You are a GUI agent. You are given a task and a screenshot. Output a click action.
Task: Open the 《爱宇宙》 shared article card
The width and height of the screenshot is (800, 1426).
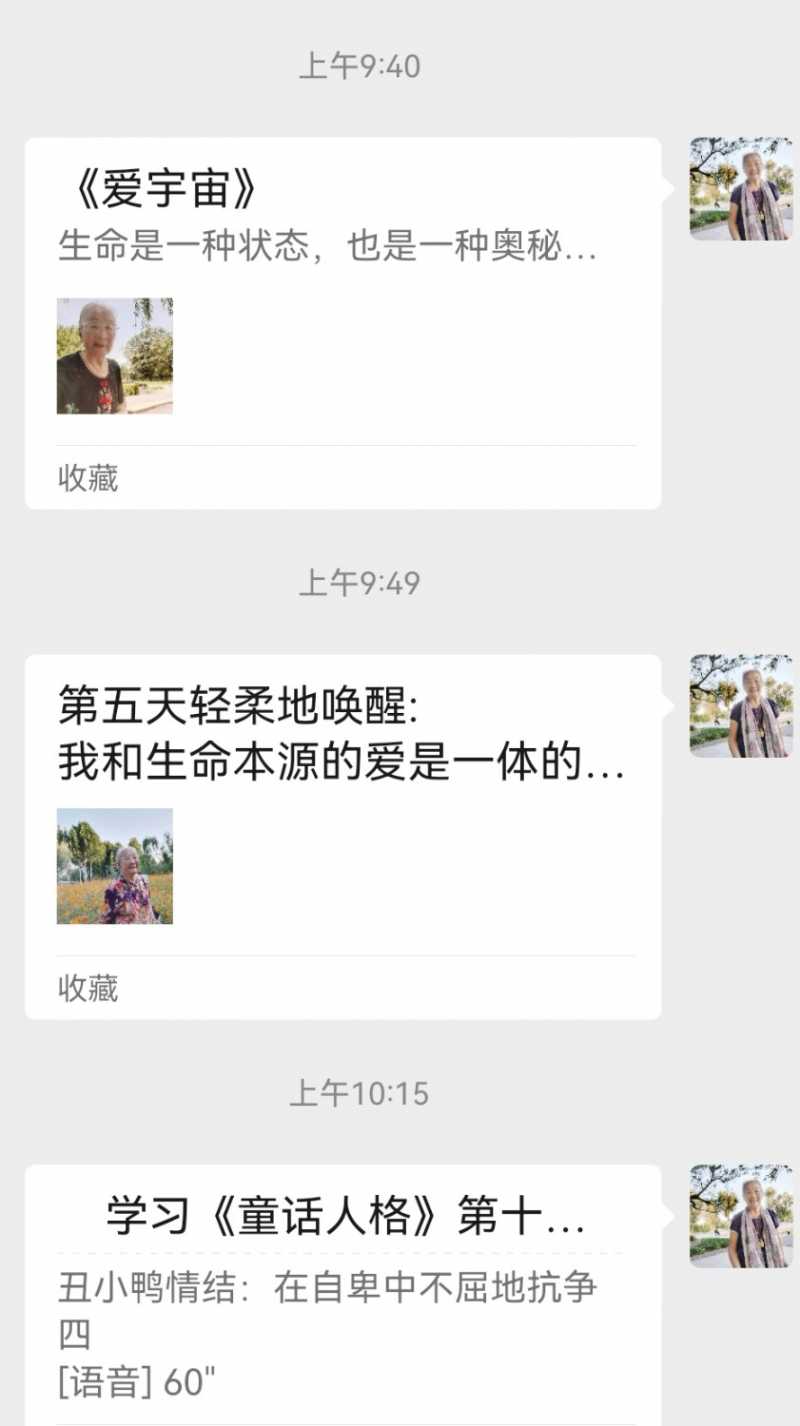[345, 320]
